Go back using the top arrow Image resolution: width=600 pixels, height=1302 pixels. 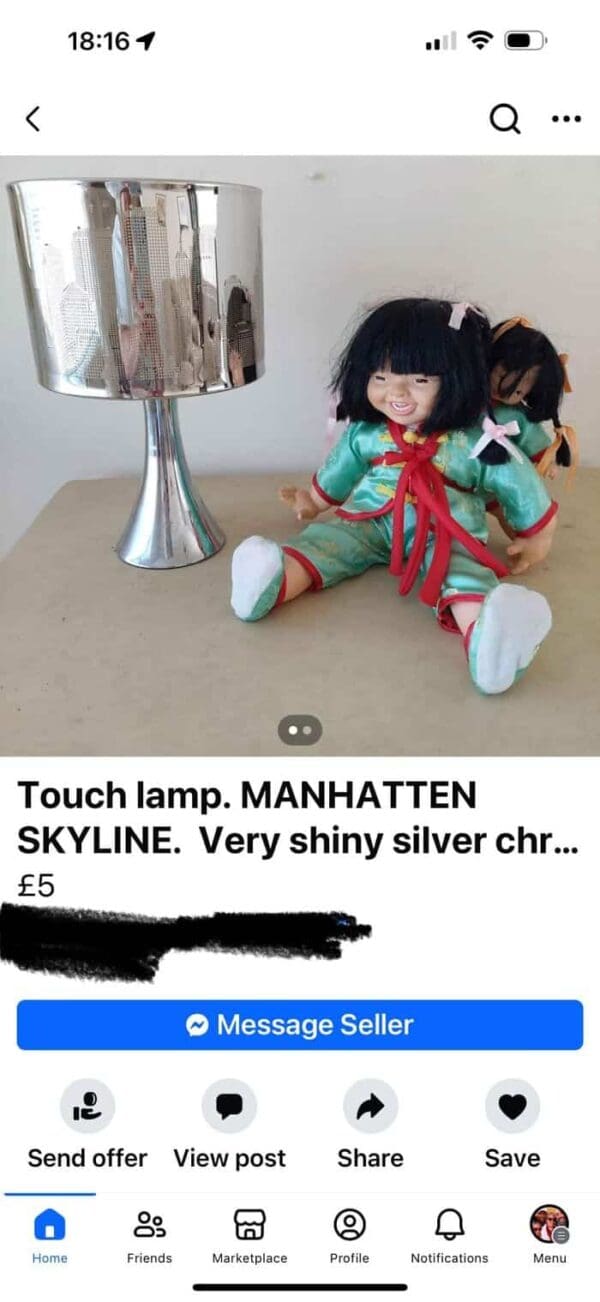point(33,119)
